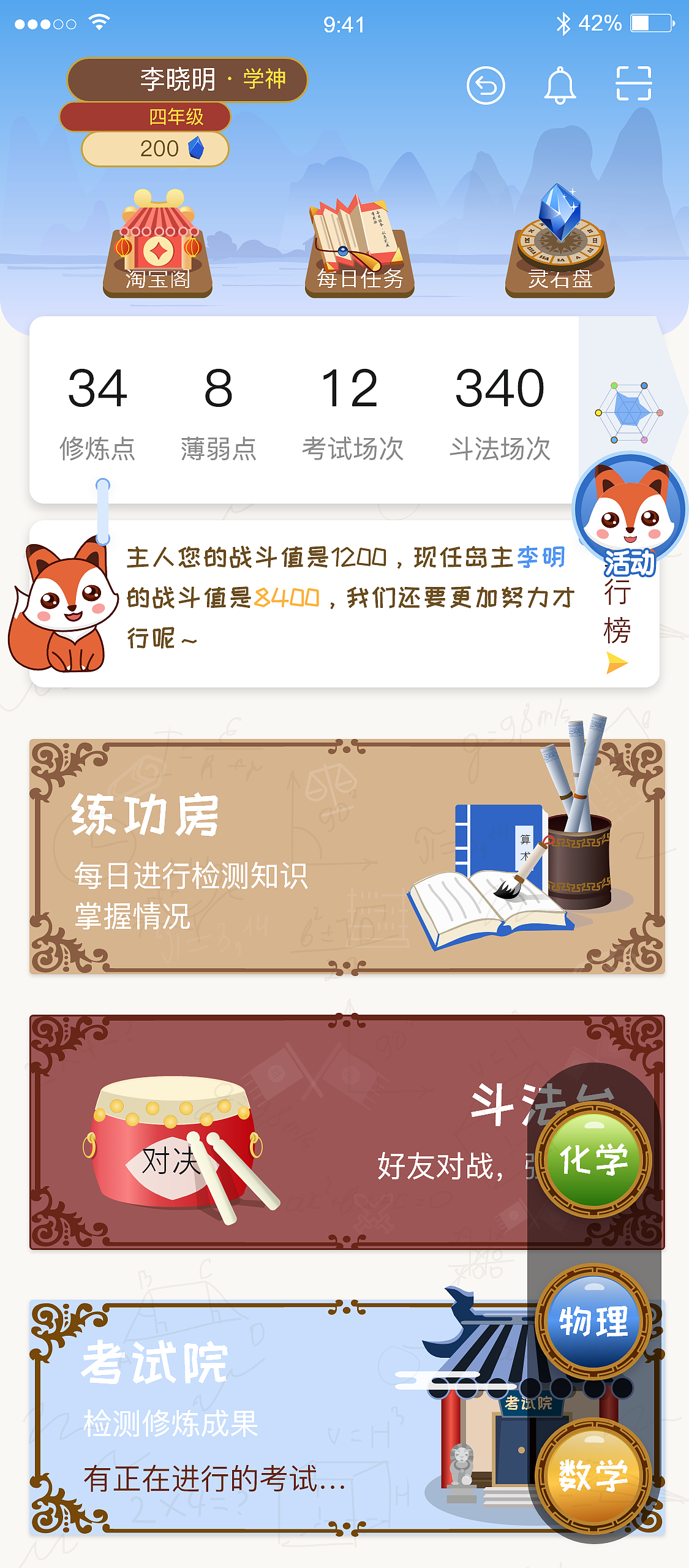Select 物理 subject

(593, 1320)
